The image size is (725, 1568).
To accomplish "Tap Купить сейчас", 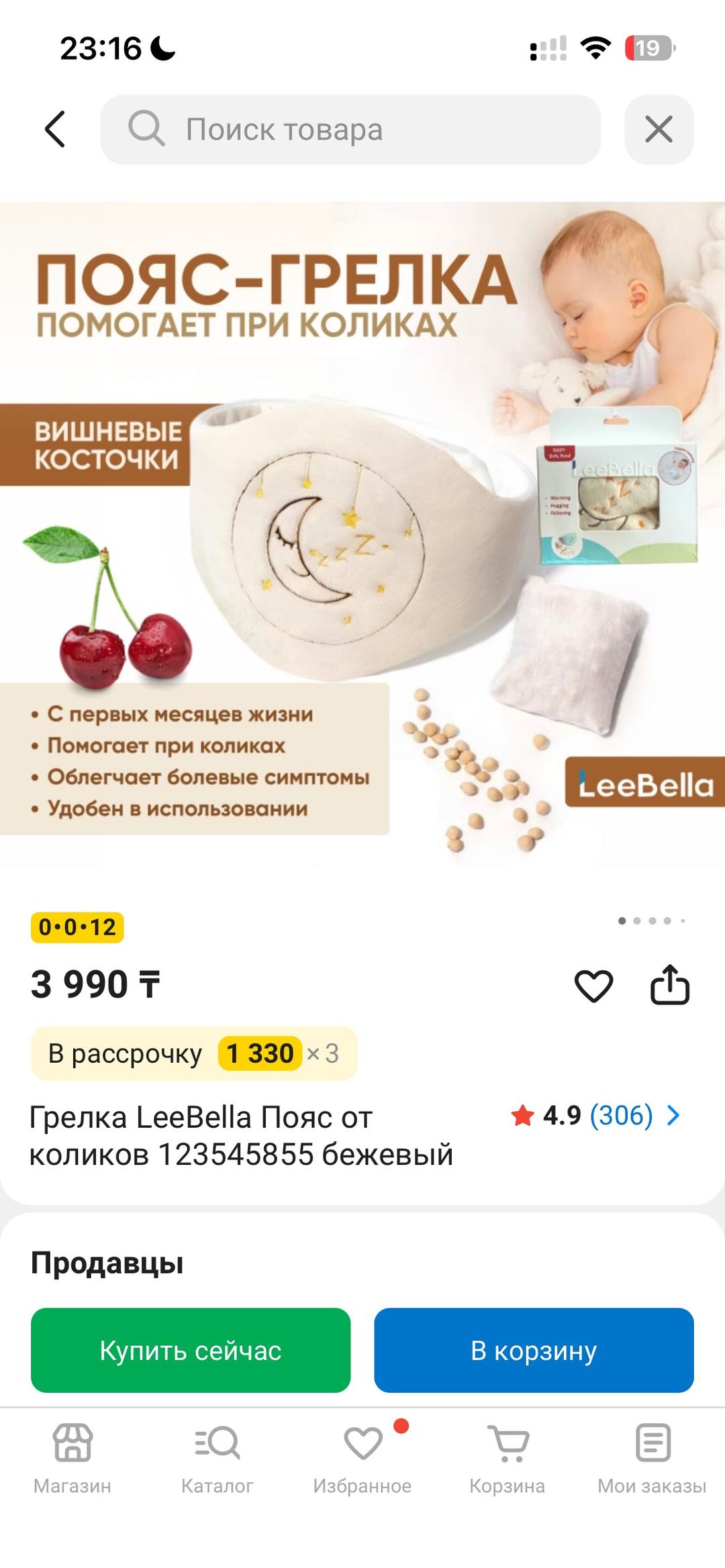I will [191, 1350].
